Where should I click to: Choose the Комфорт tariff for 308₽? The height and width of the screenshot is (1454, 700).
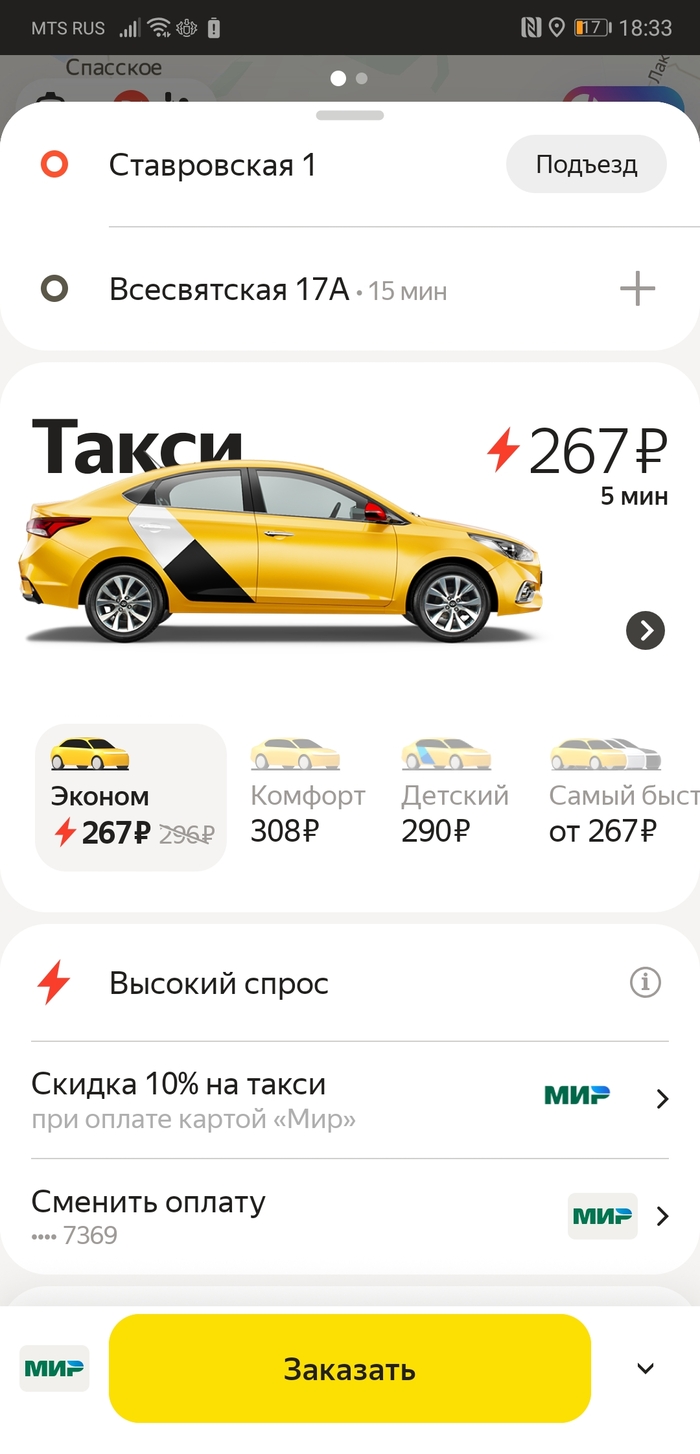point(307,797)
